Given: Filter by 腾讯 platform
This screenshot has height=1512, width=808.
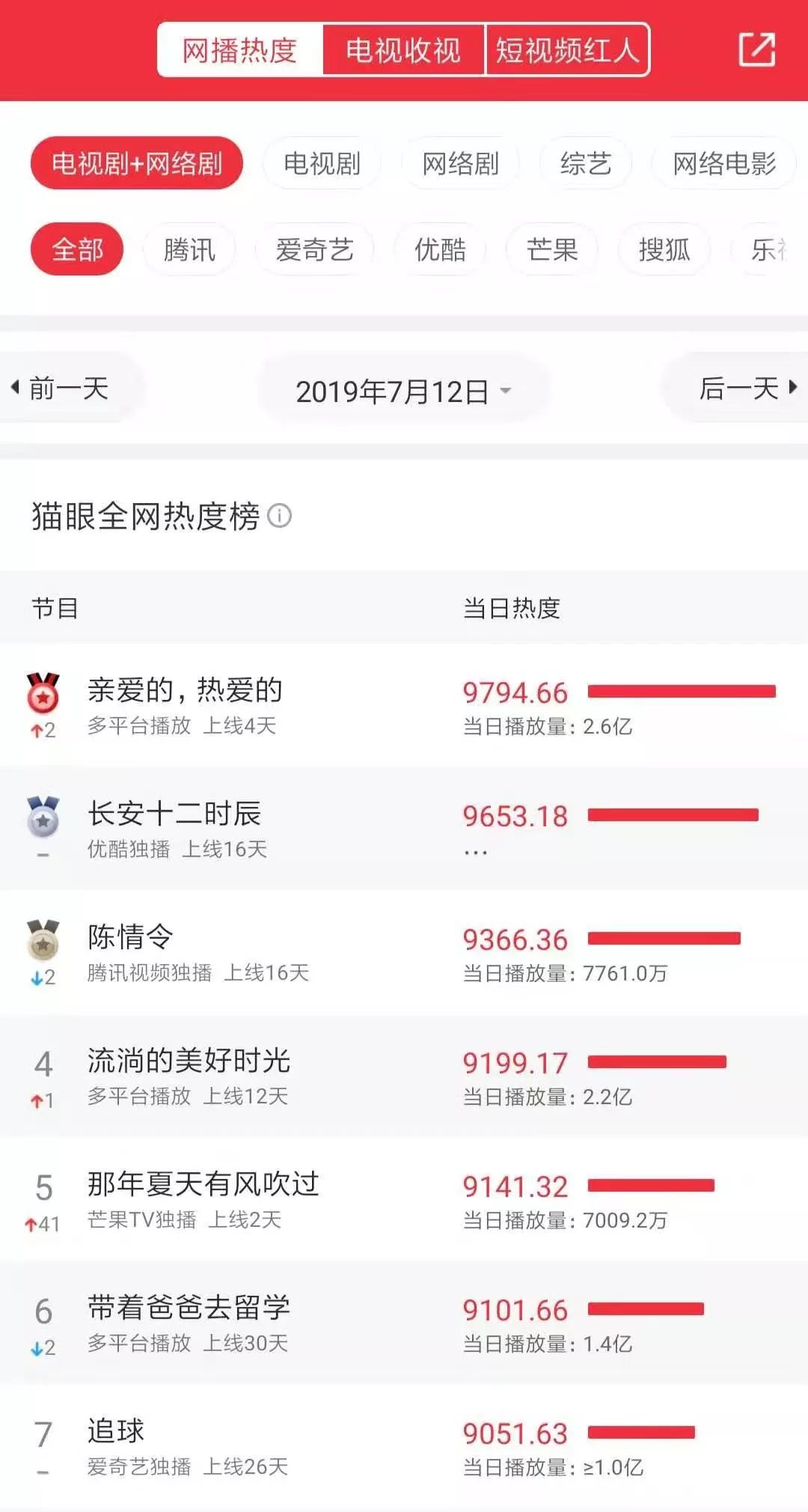Looking at the screenshot, I should [189, 249].
